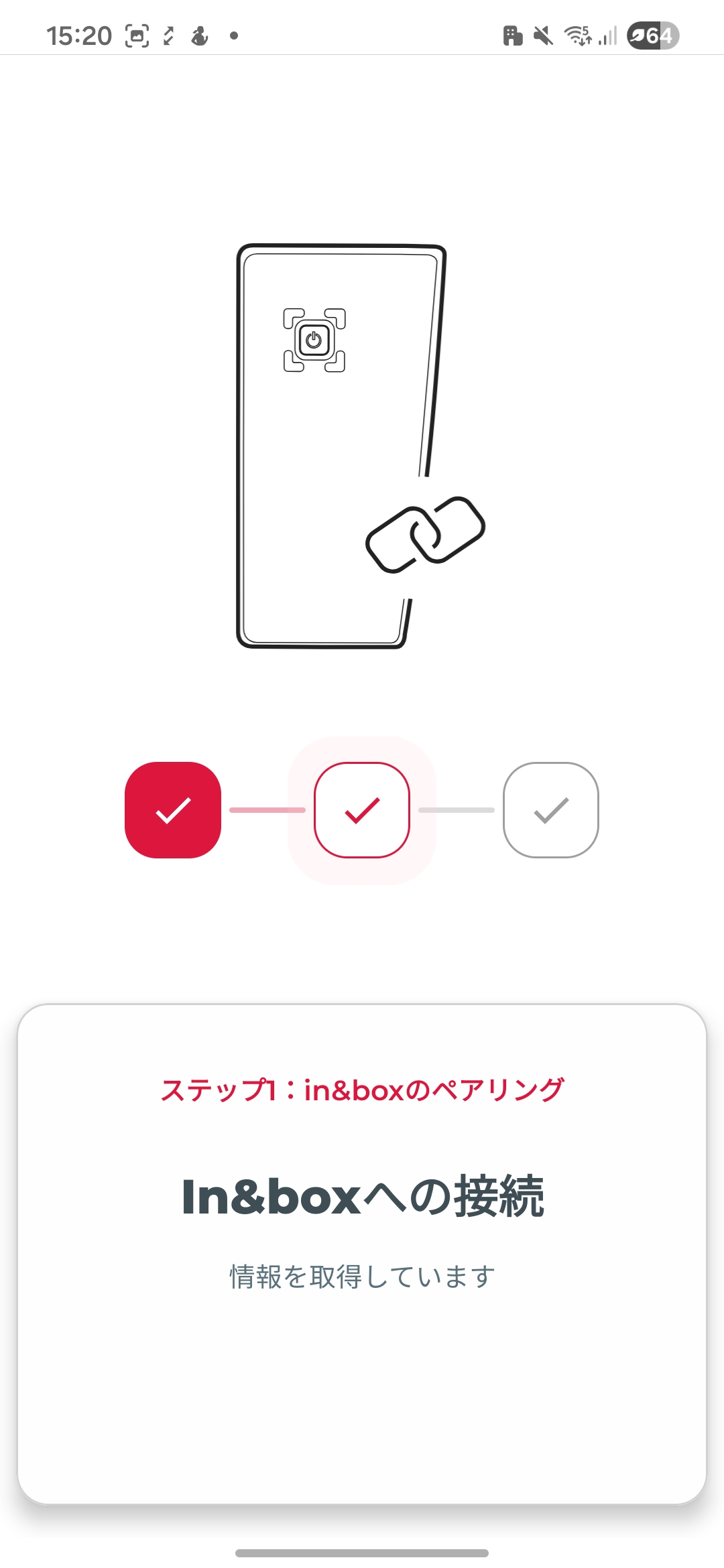Click the power button icon on the phone illustration
Viewport: 724px width, 1568px height.
point(312,340)
